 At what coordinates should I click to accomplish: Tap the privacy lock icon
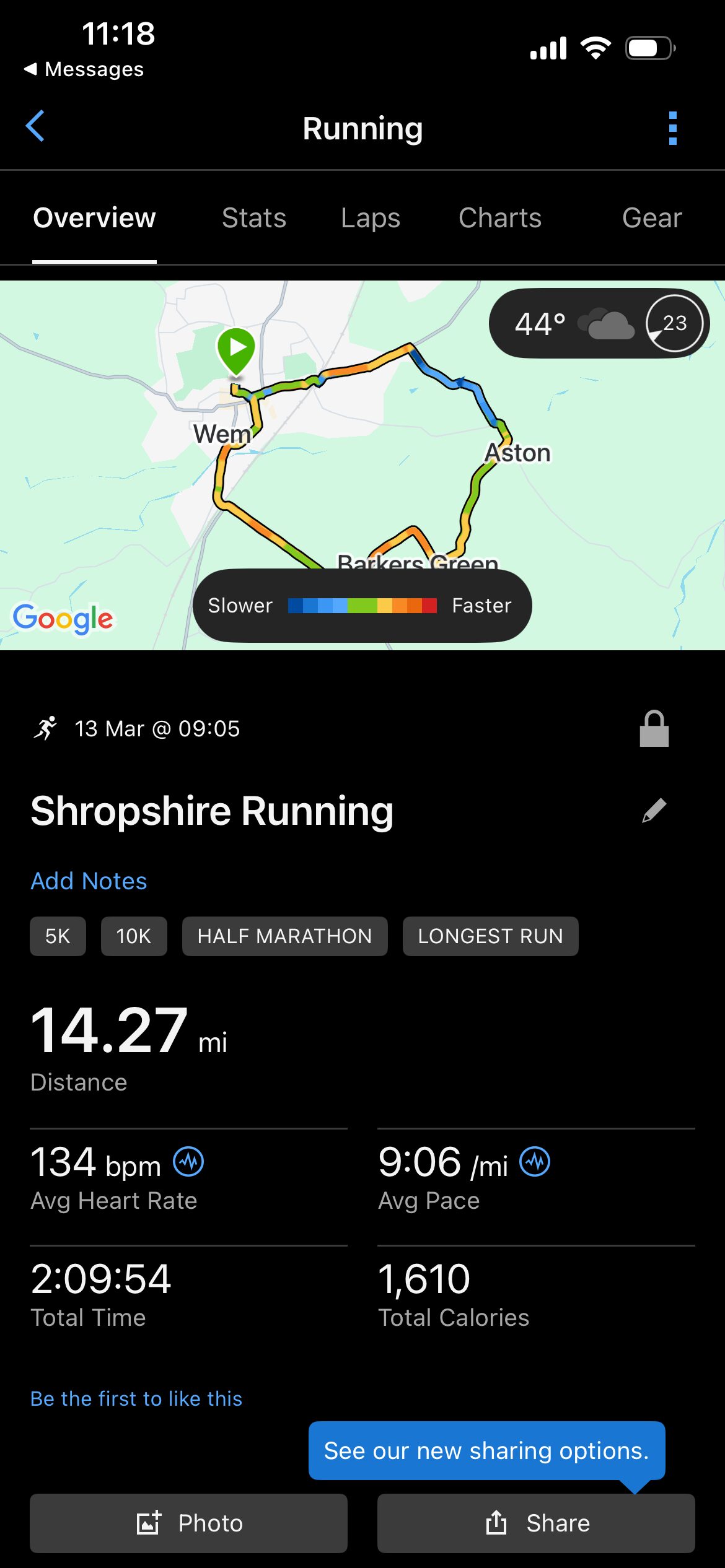[x=654, y=729]
